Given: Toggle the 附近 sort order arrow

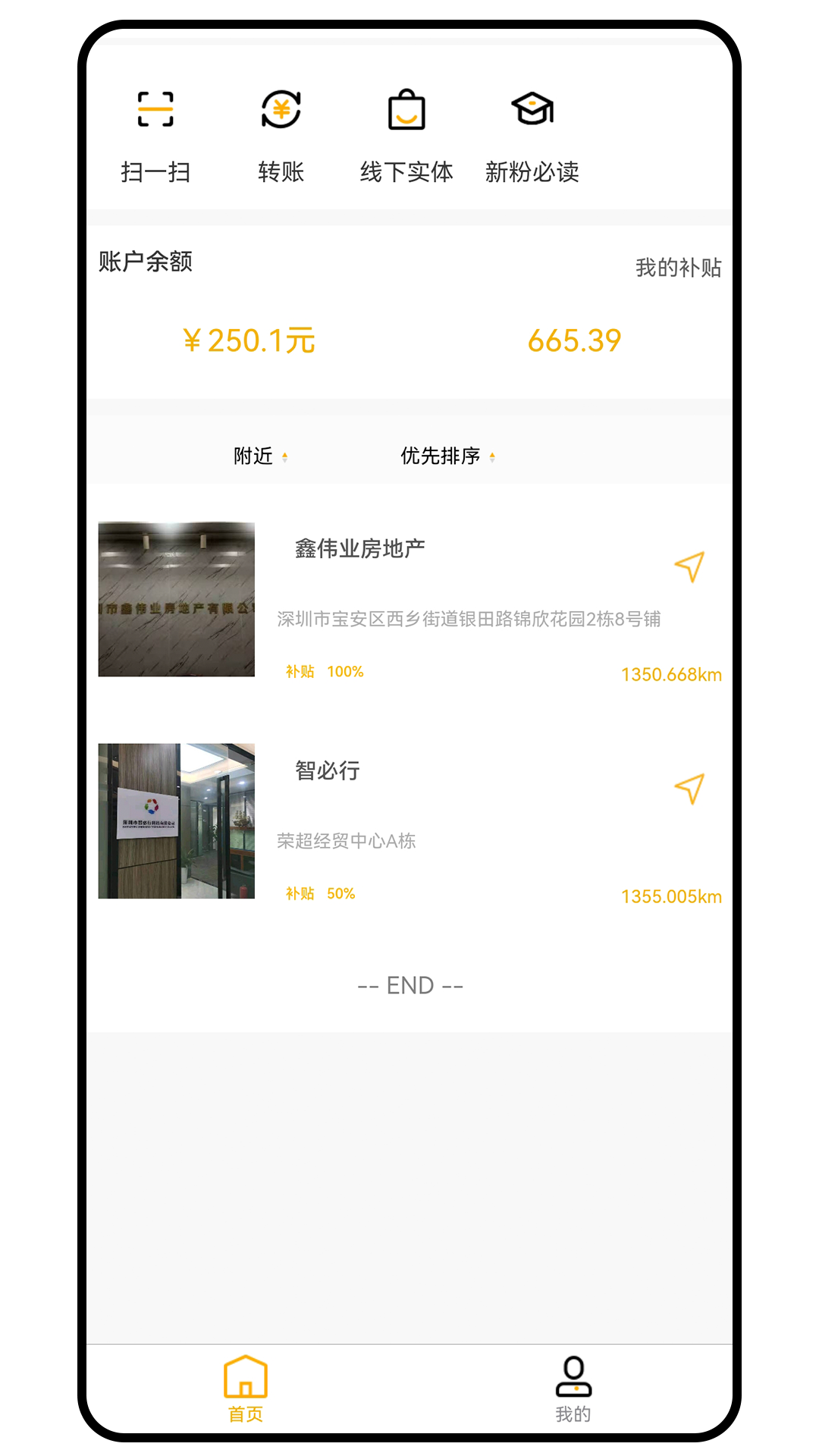Looking at the screenshot, I should (x=286, y=457).
